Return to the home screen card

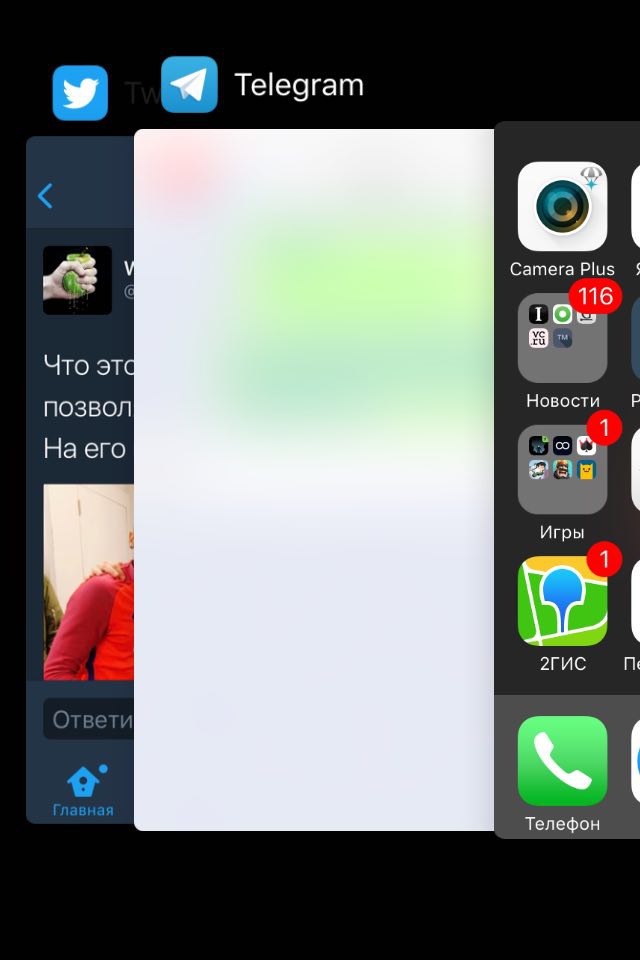pos(567,480)
